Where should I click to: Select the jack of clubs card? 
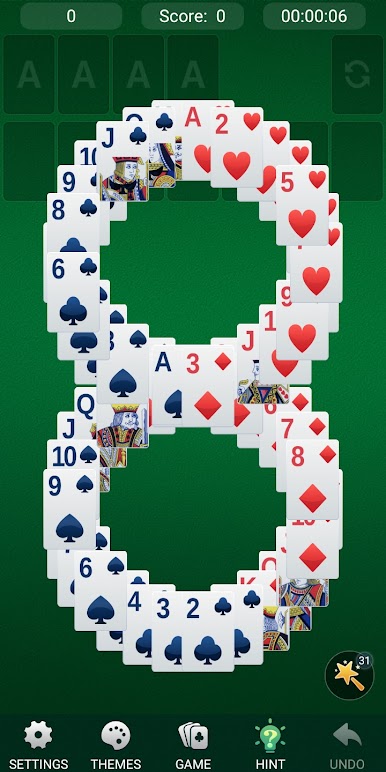pyautogui.click(x=123, y=161)
